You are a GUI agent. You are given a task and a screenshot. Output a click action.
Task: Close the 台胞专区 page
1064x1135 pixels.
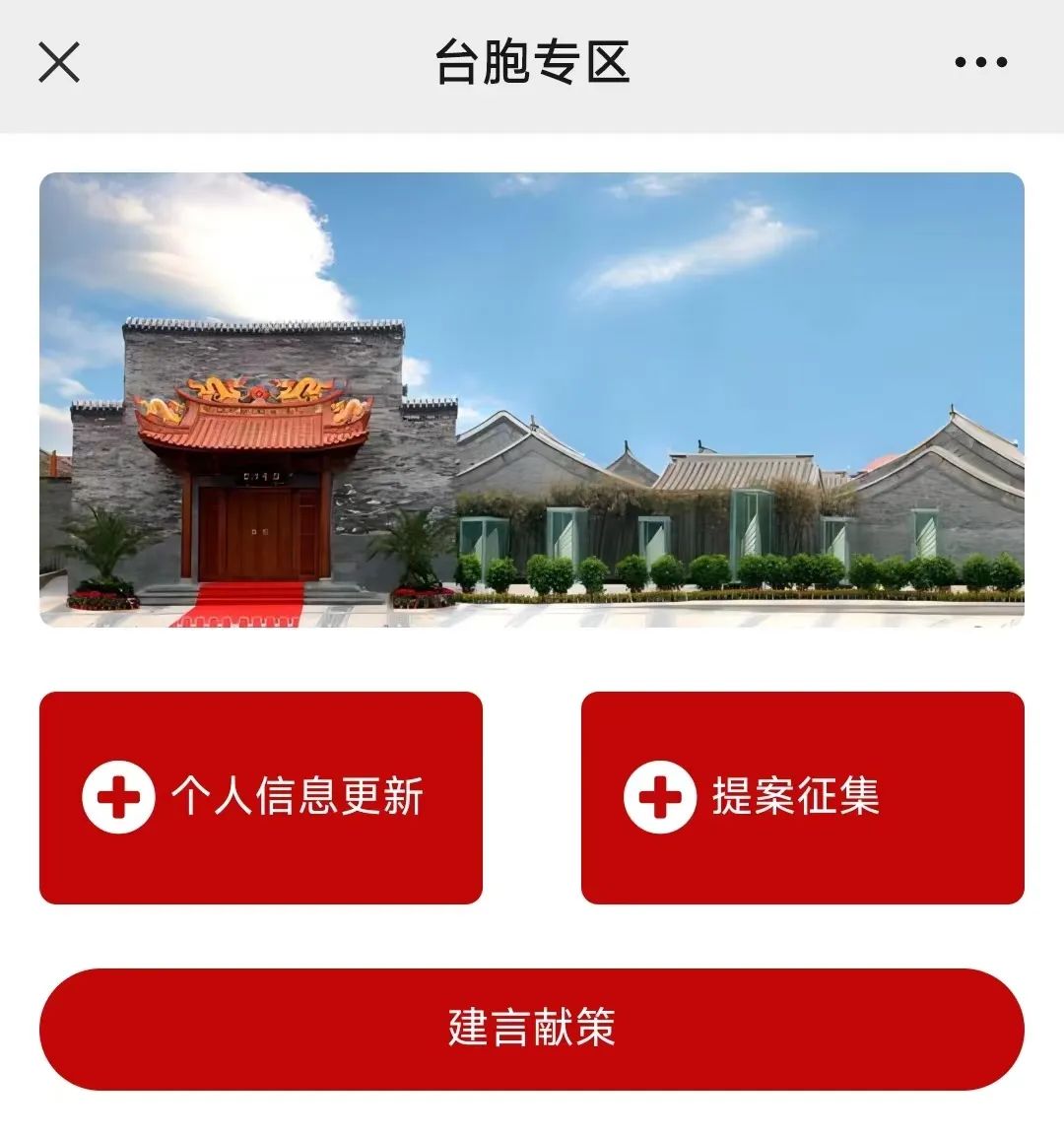point(59,63)
